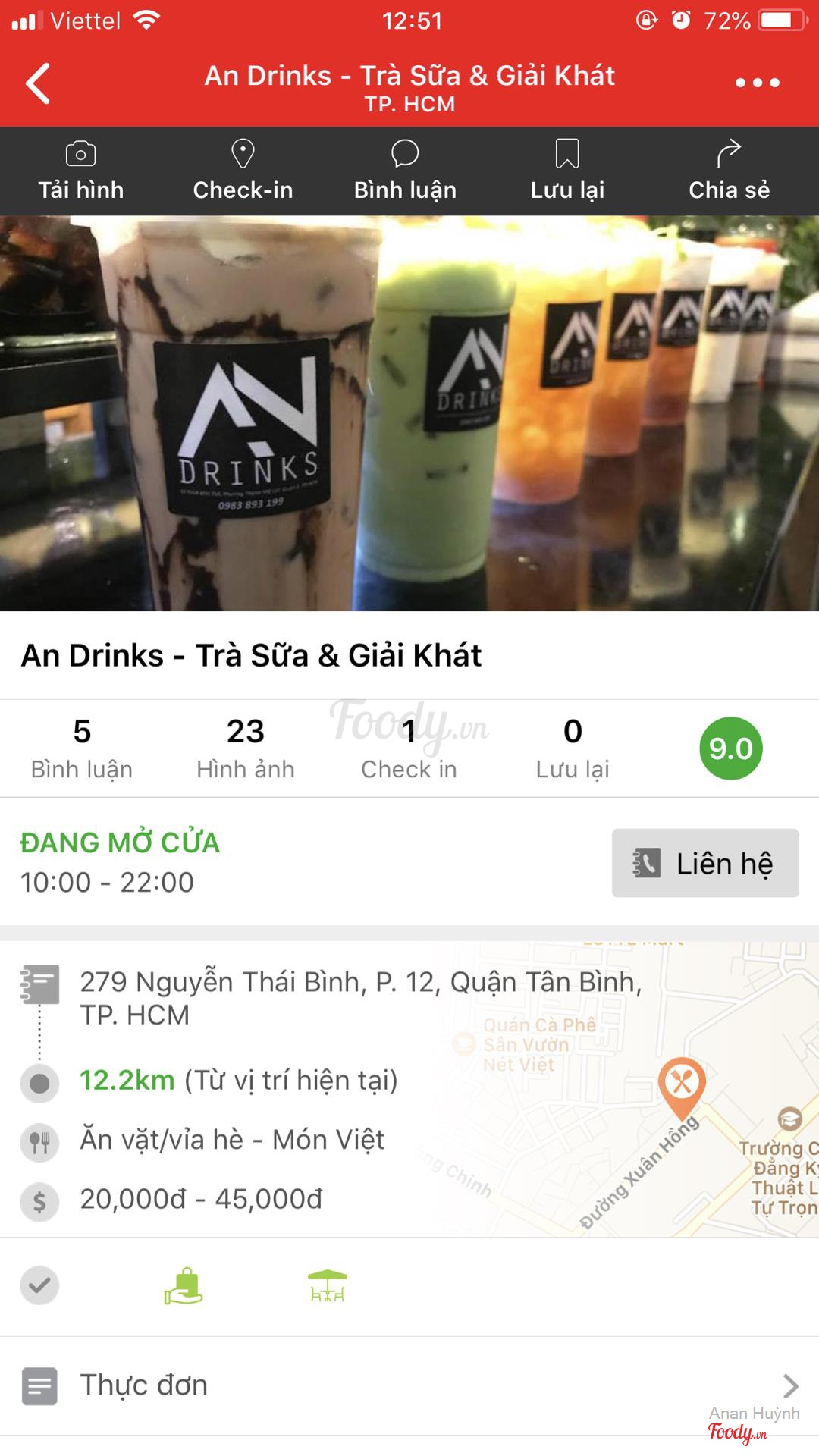Go back using the header arrow

tap(38, 83)
